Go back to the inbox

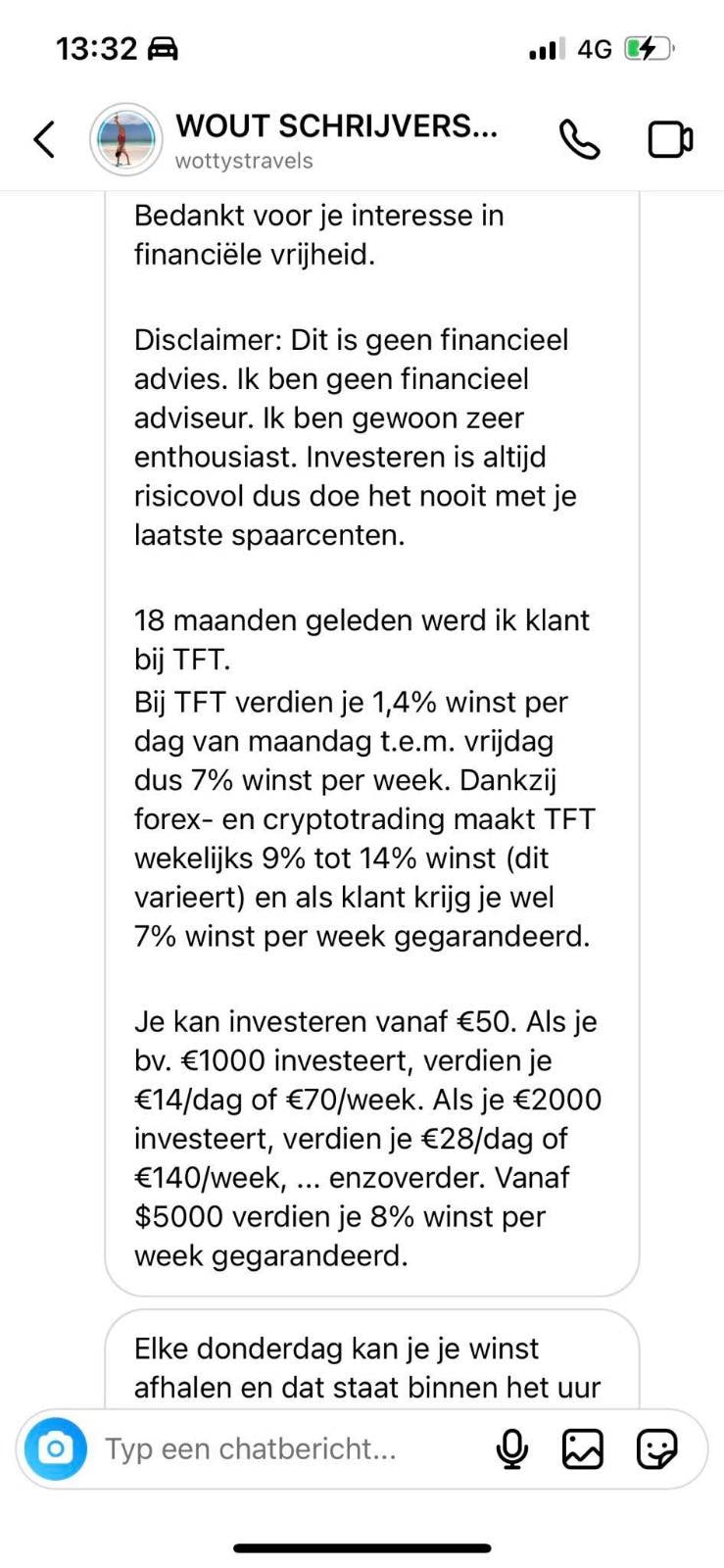(44, 139)
